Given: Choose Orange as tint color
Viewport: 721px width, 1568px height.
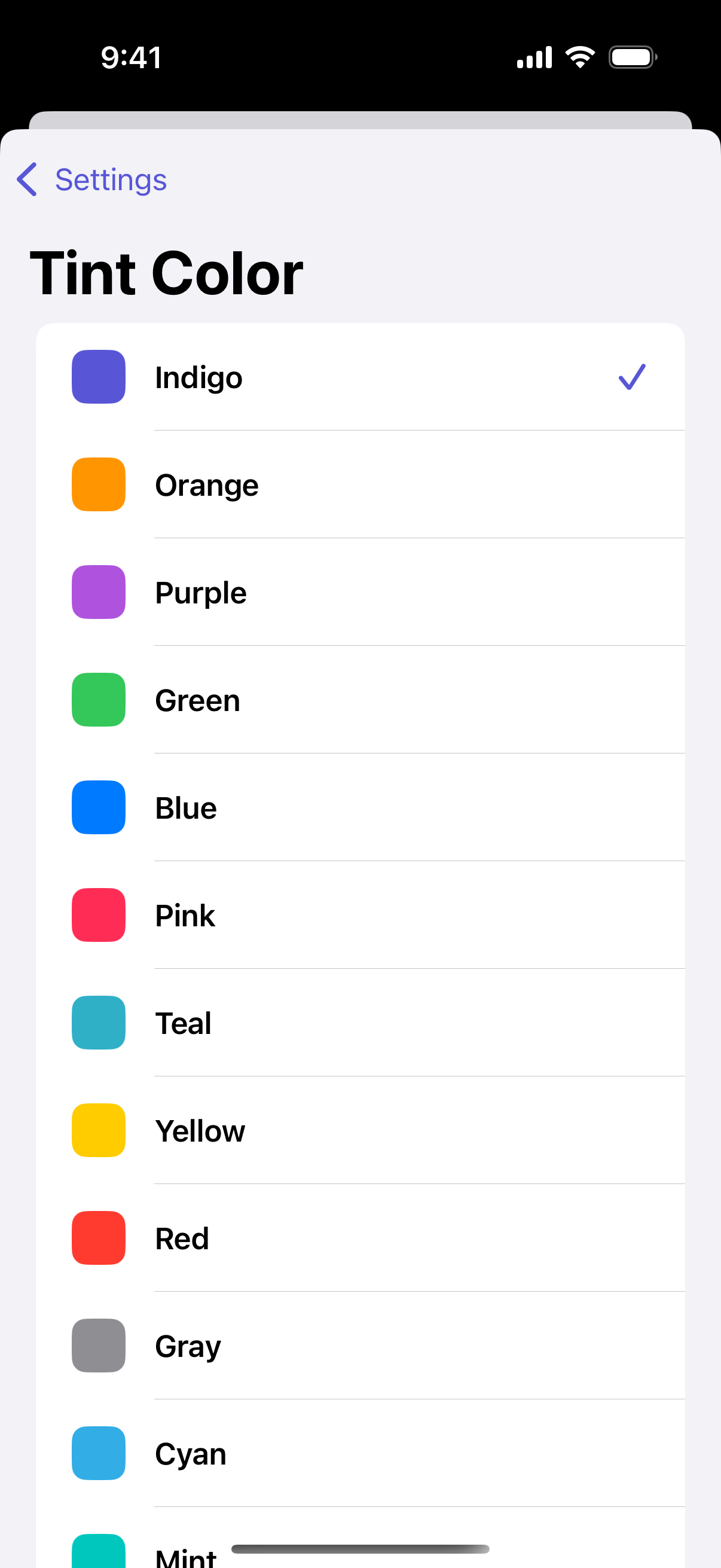Looking at the screenshot, I should tap(360, 484).
